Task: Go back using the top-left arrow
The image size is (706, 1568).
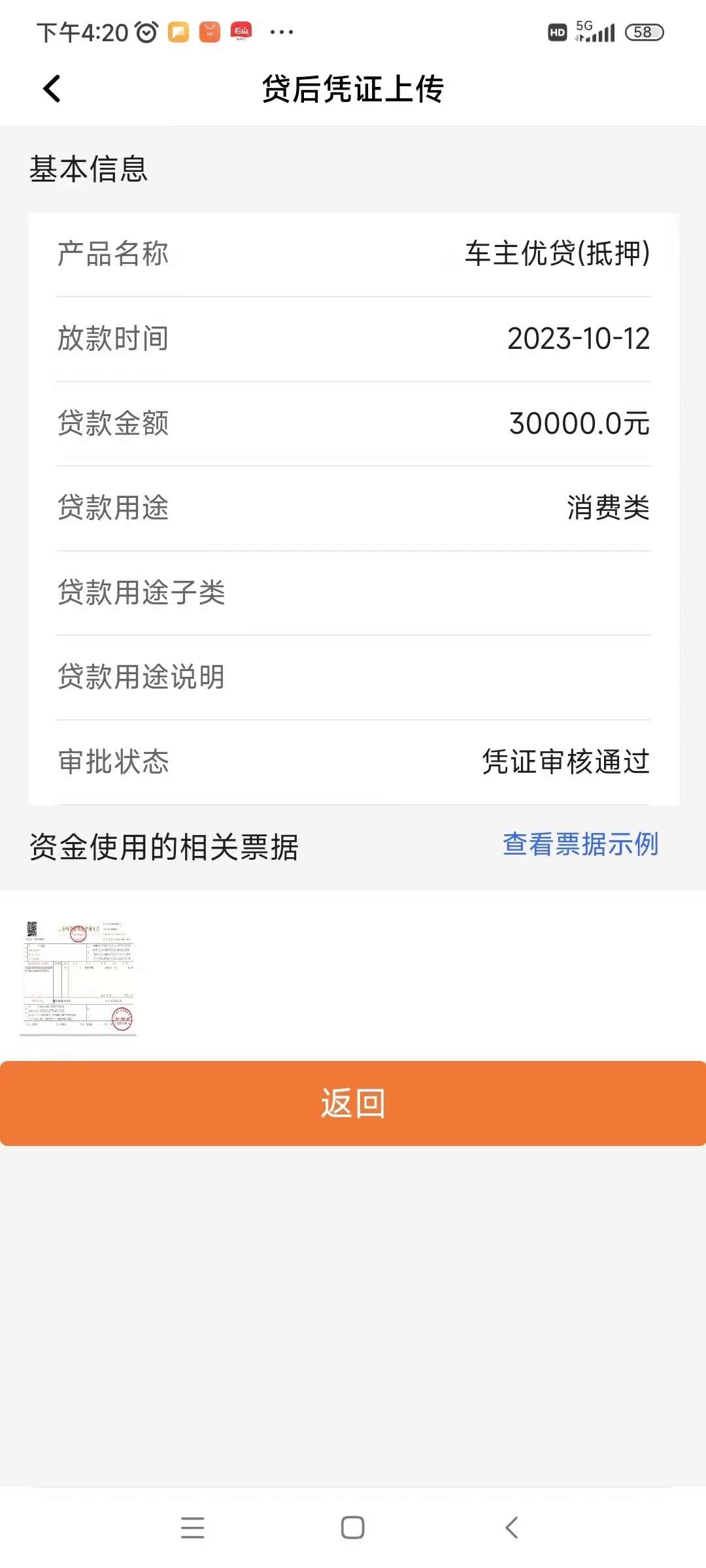Action: [x=52, y=89]
